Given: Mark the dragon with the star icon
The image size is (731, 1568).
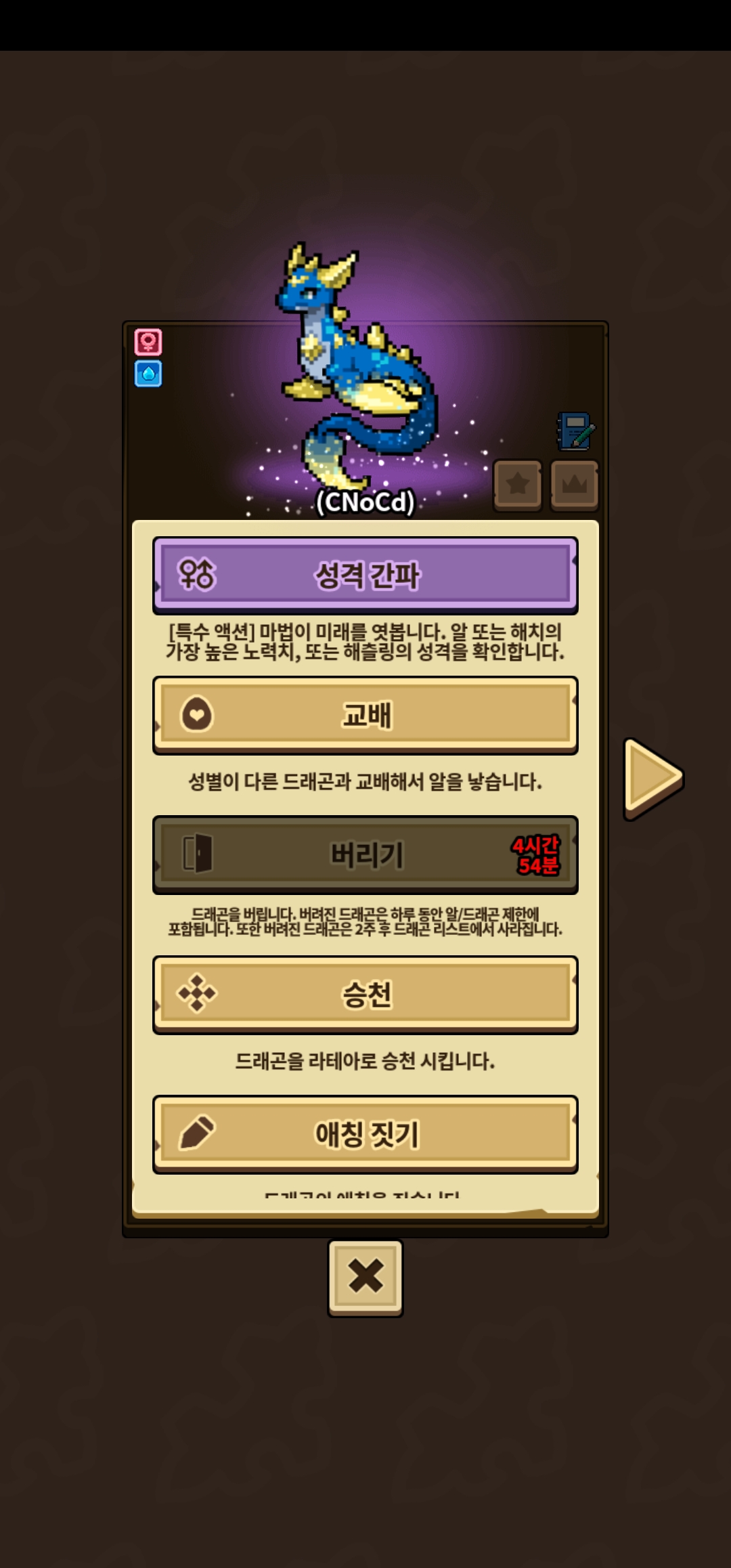Looking at the screenshot, I should click(x=518, y=485).
